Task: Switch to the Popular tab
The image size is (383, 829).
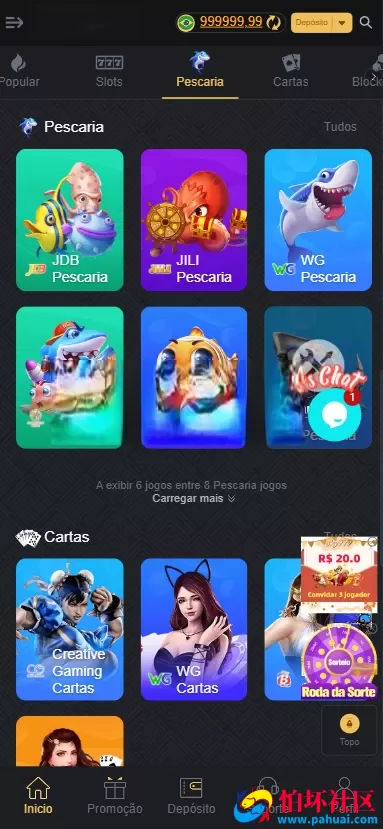Action: point(19,71)
